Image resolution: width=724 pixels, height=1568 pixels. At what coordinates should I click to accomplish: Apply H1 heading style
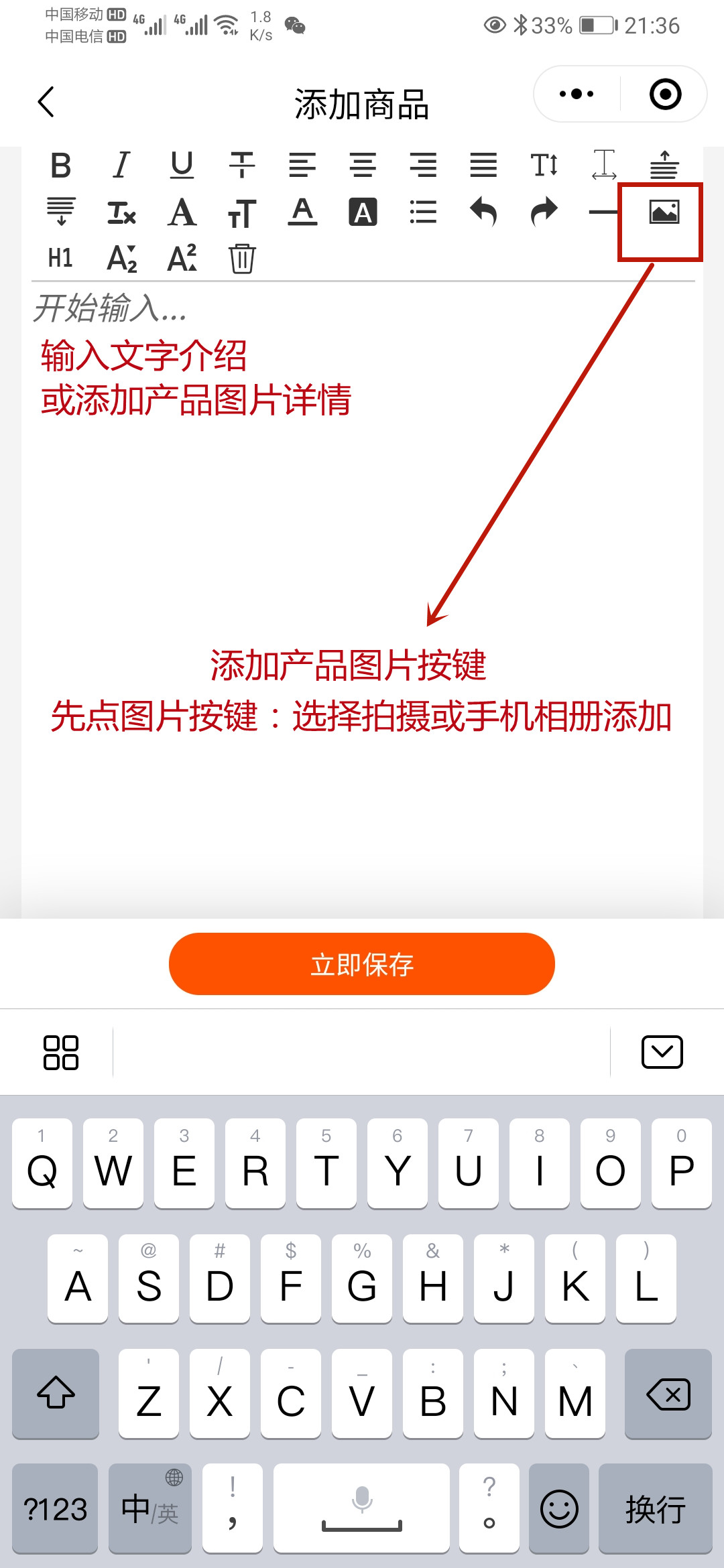pyautogui.click(x=61, y=258)
